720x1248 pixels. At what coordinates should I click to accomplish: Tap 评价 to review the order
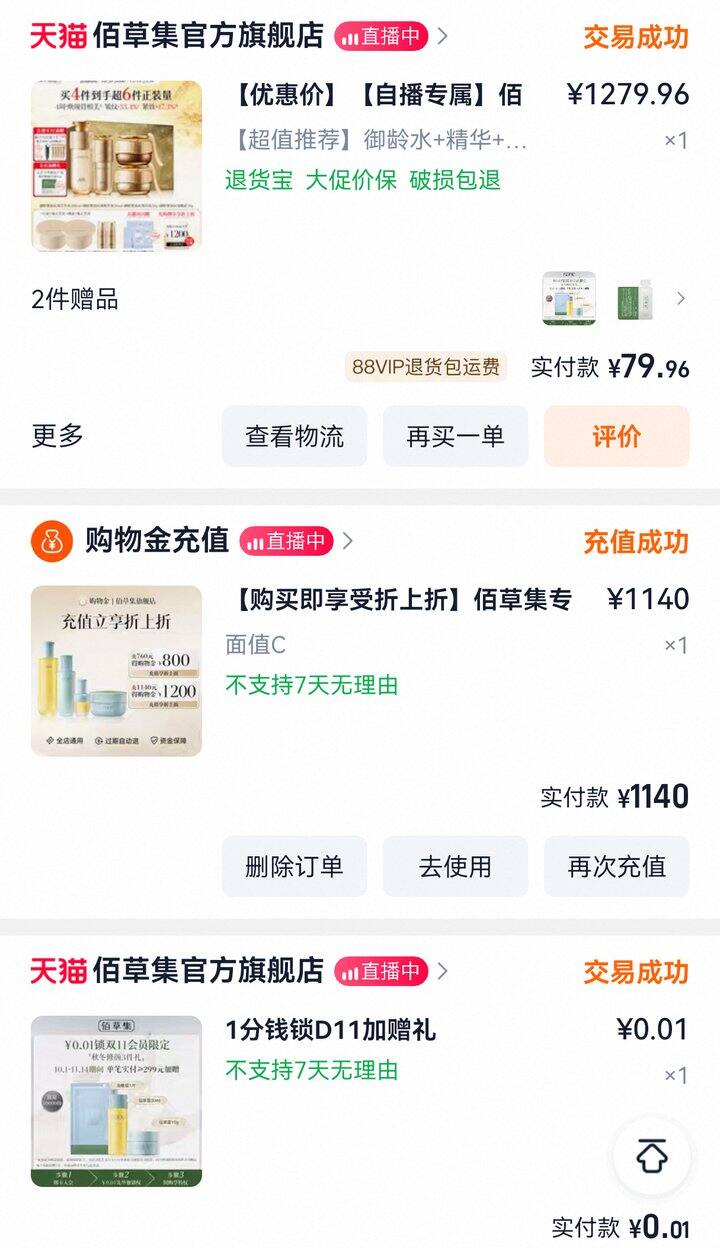(x=616, y=436)
